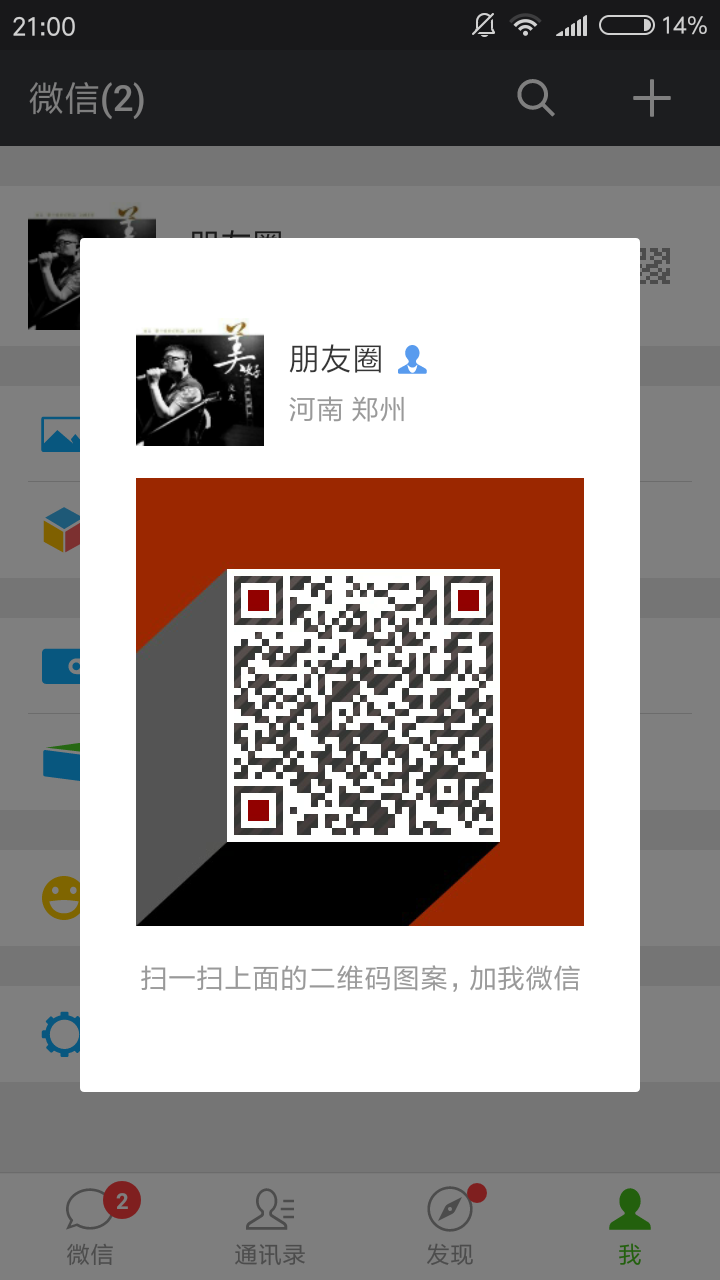This screenshot has height=1280, width=720.
Task: Switch to the 发现 discover tab
Action: coord(450,1226)
